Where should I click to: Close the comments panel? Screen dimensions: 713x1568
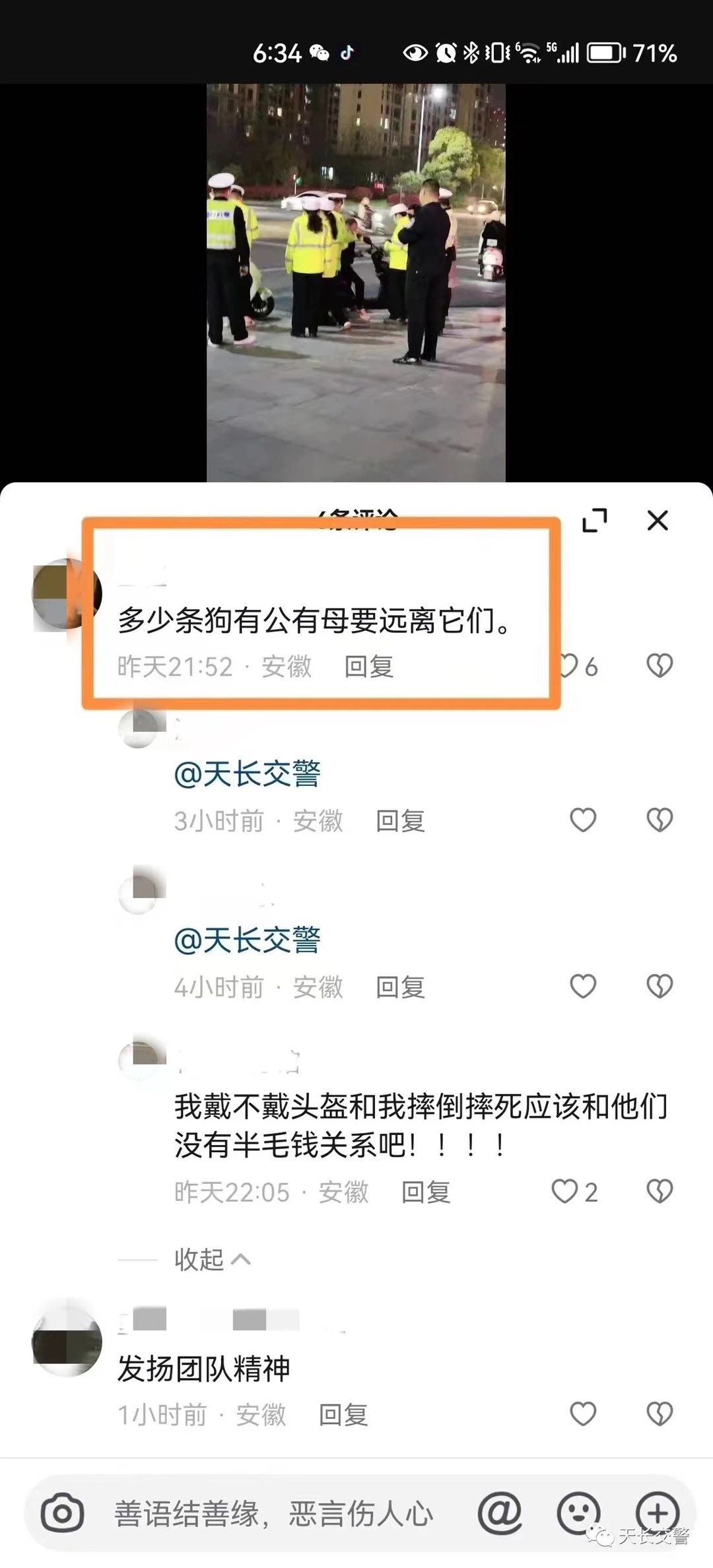pyautogui.click(x=658, y=521)
